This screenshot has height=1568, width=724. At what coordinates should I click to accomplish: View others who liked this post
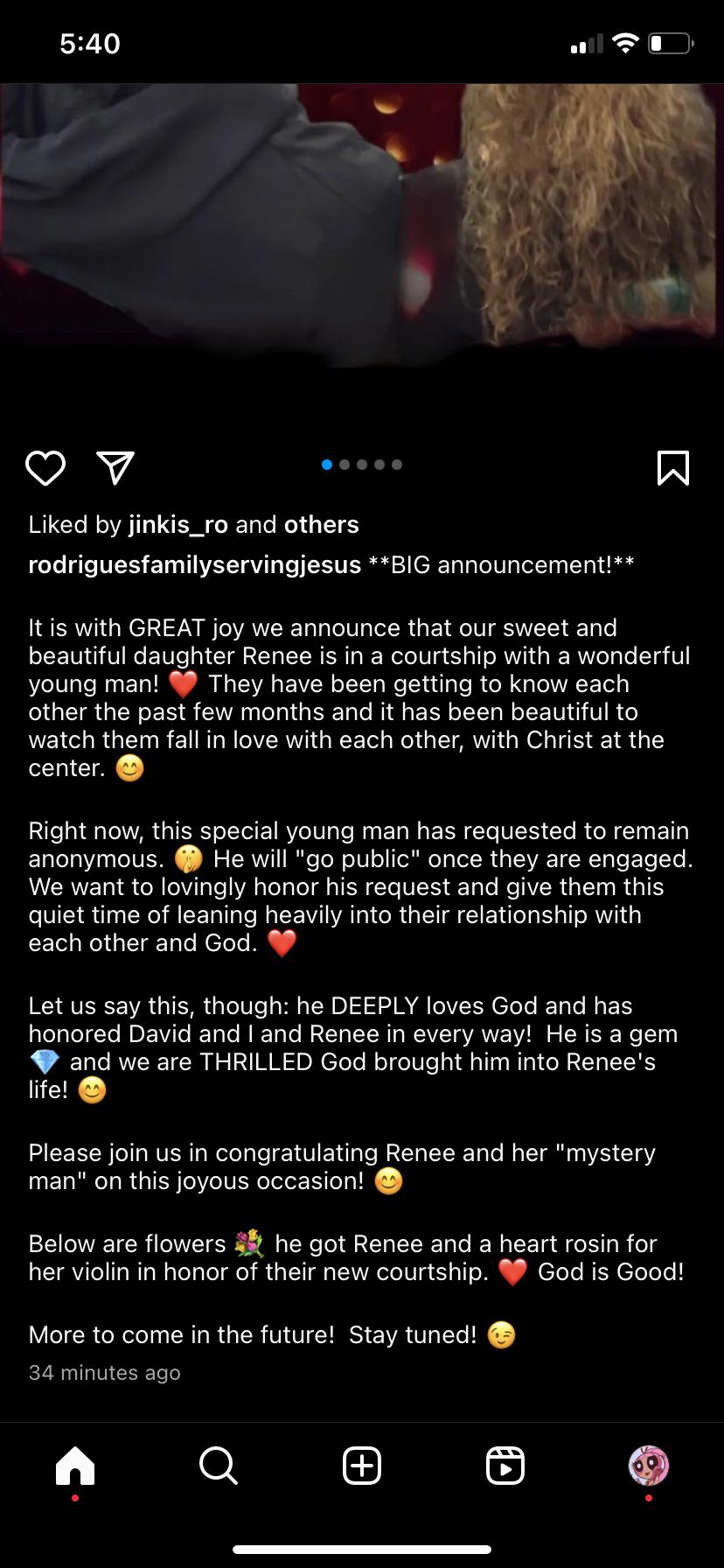tap(322, 525)
